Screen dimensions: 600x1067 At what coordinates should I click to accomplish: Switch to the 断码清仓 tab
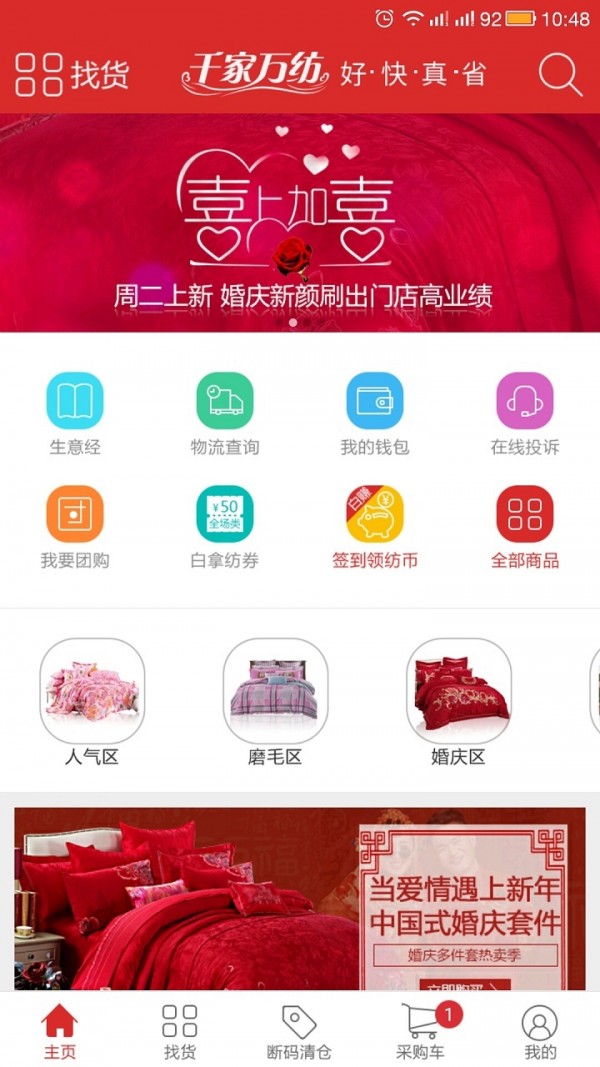pyautogui.click(x=299, y=1031)
